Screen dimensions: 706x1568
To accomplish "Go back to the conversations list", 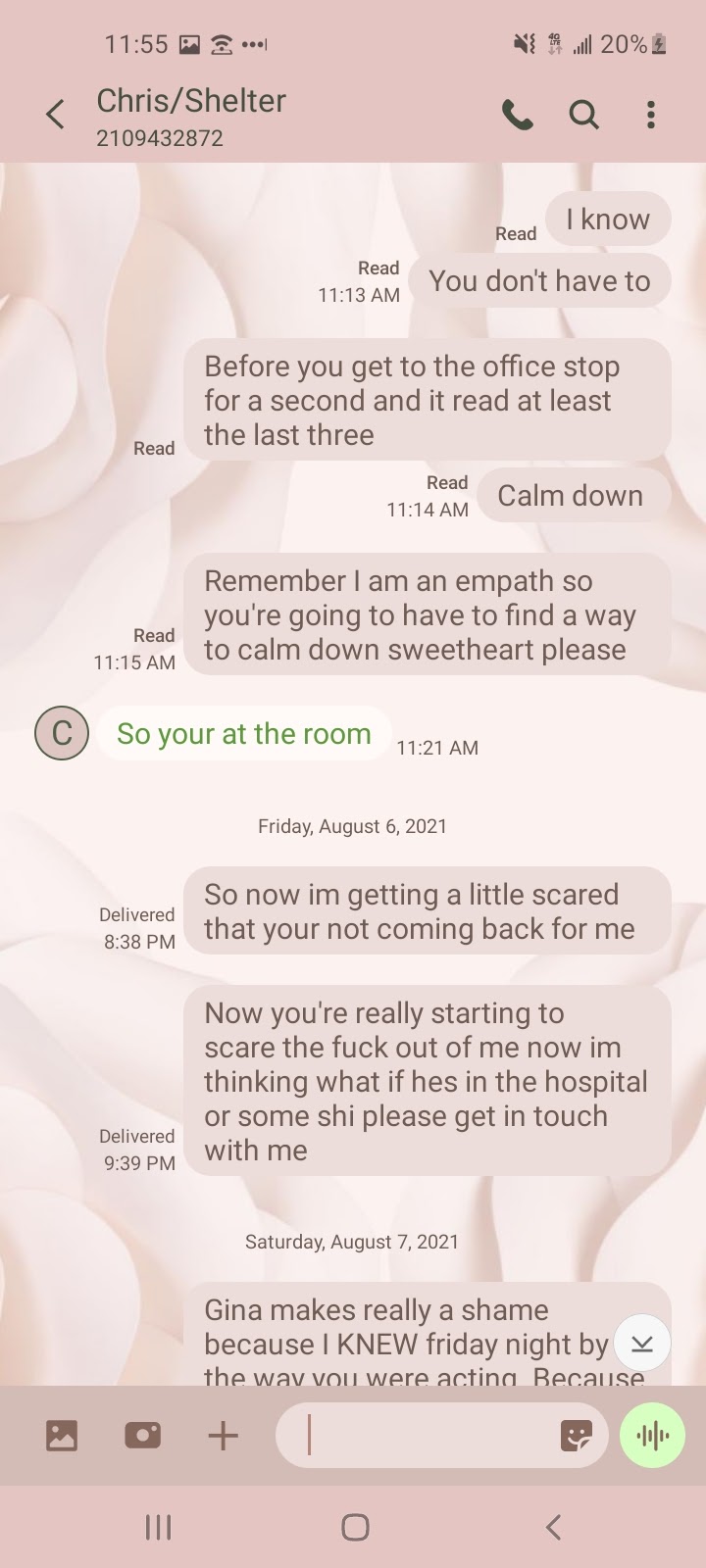I will pos(56,115).
